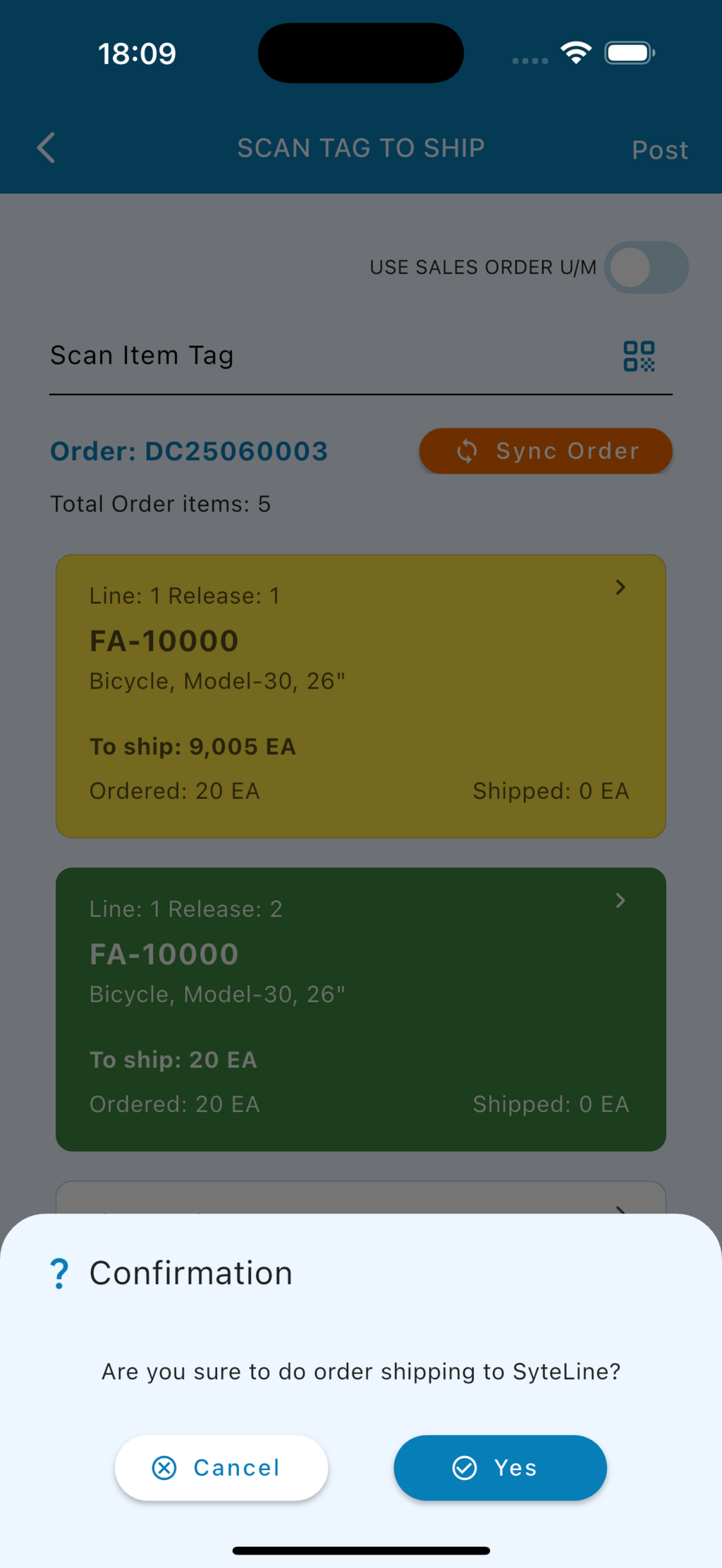The image size is (722, 1568).
Task: Toggle the Use Sales Order U/M switch
Action: 645,268
